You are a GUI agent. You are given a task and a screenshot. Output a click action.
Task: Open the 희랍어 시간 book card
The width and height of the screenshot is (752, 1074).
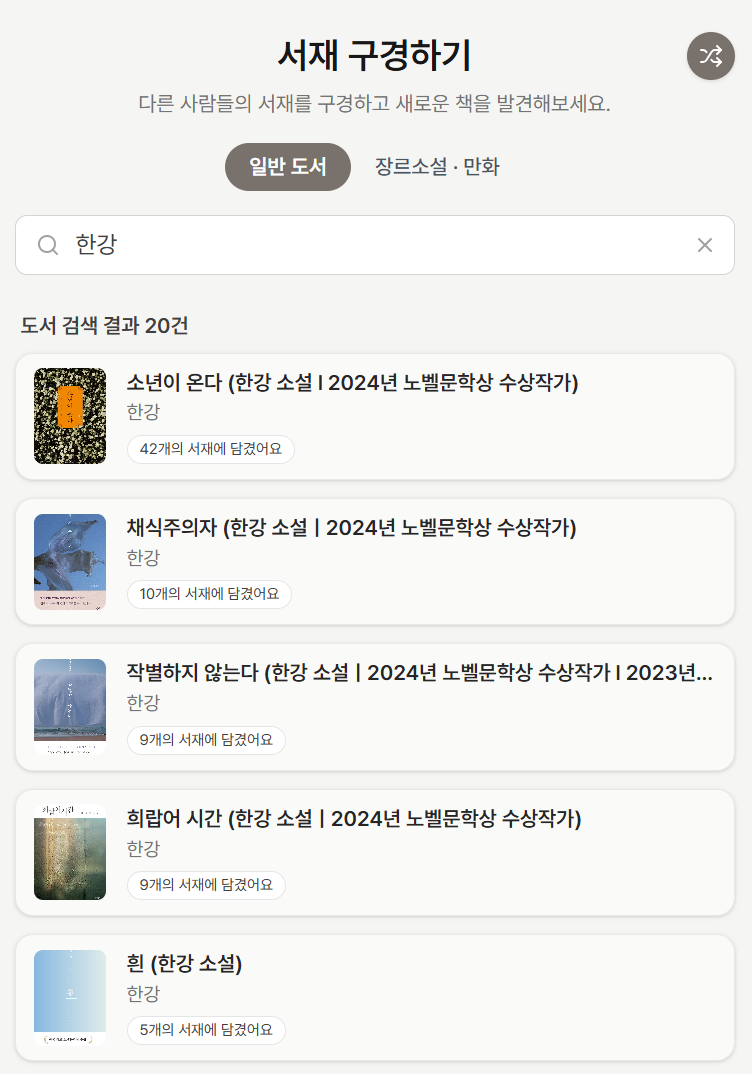point(375,853)
